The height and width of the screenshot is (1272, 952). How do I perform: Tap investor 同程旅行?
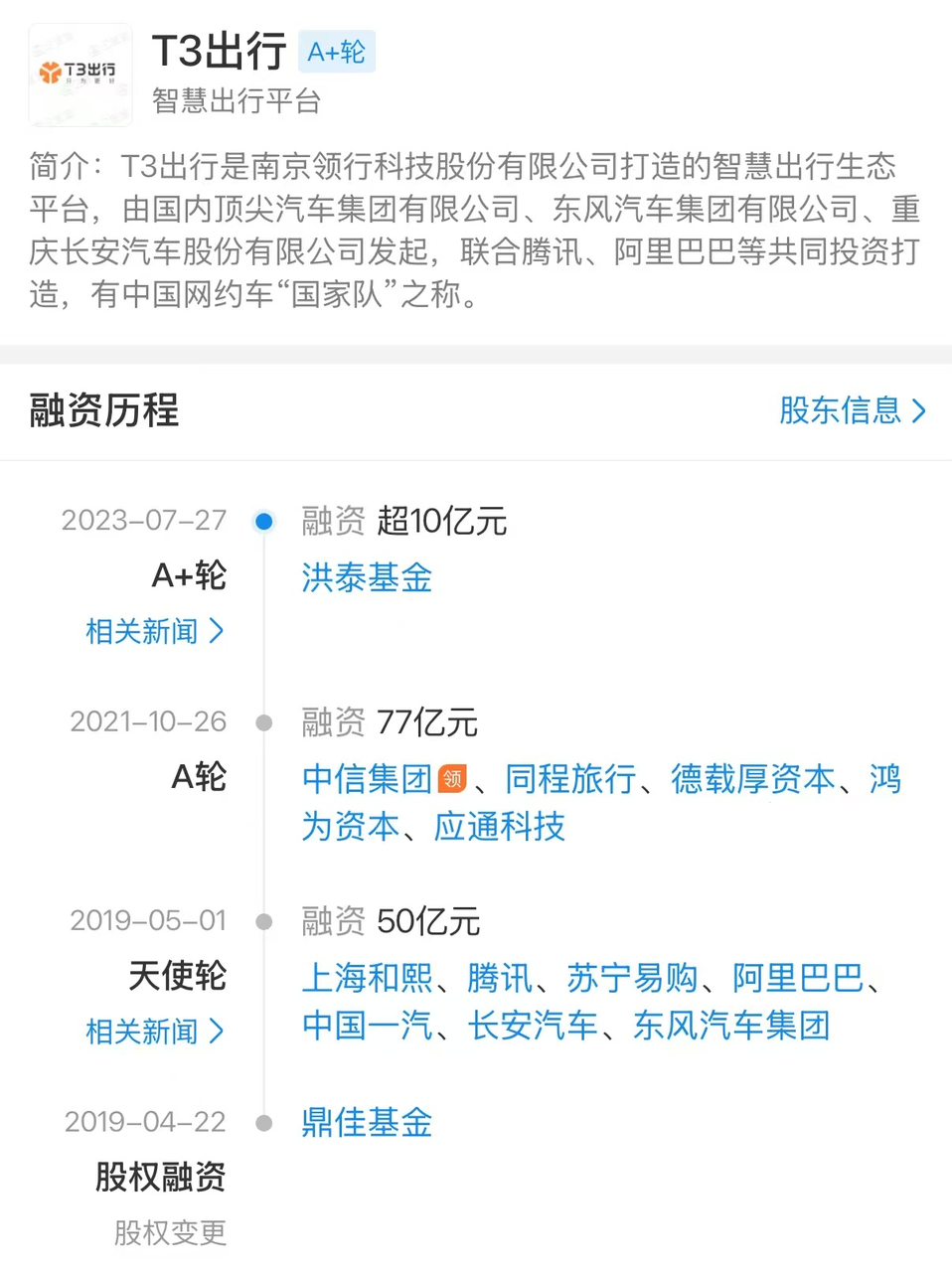569,778
